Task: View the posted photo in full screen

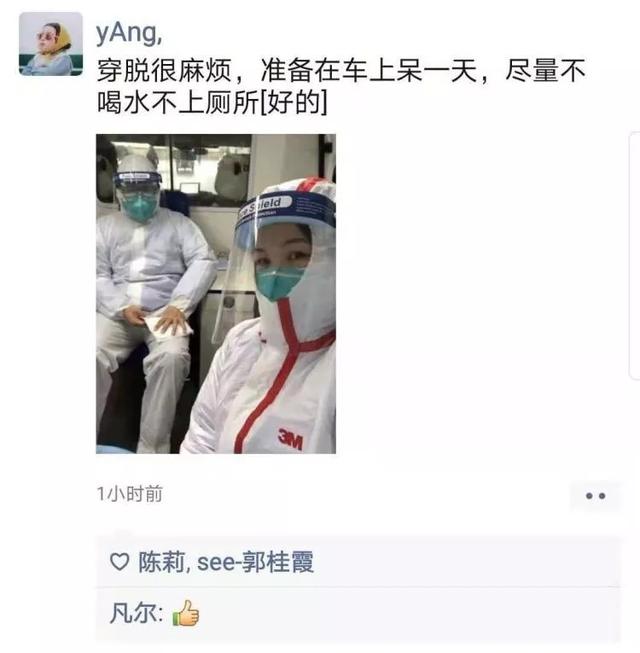Action: 215,293
